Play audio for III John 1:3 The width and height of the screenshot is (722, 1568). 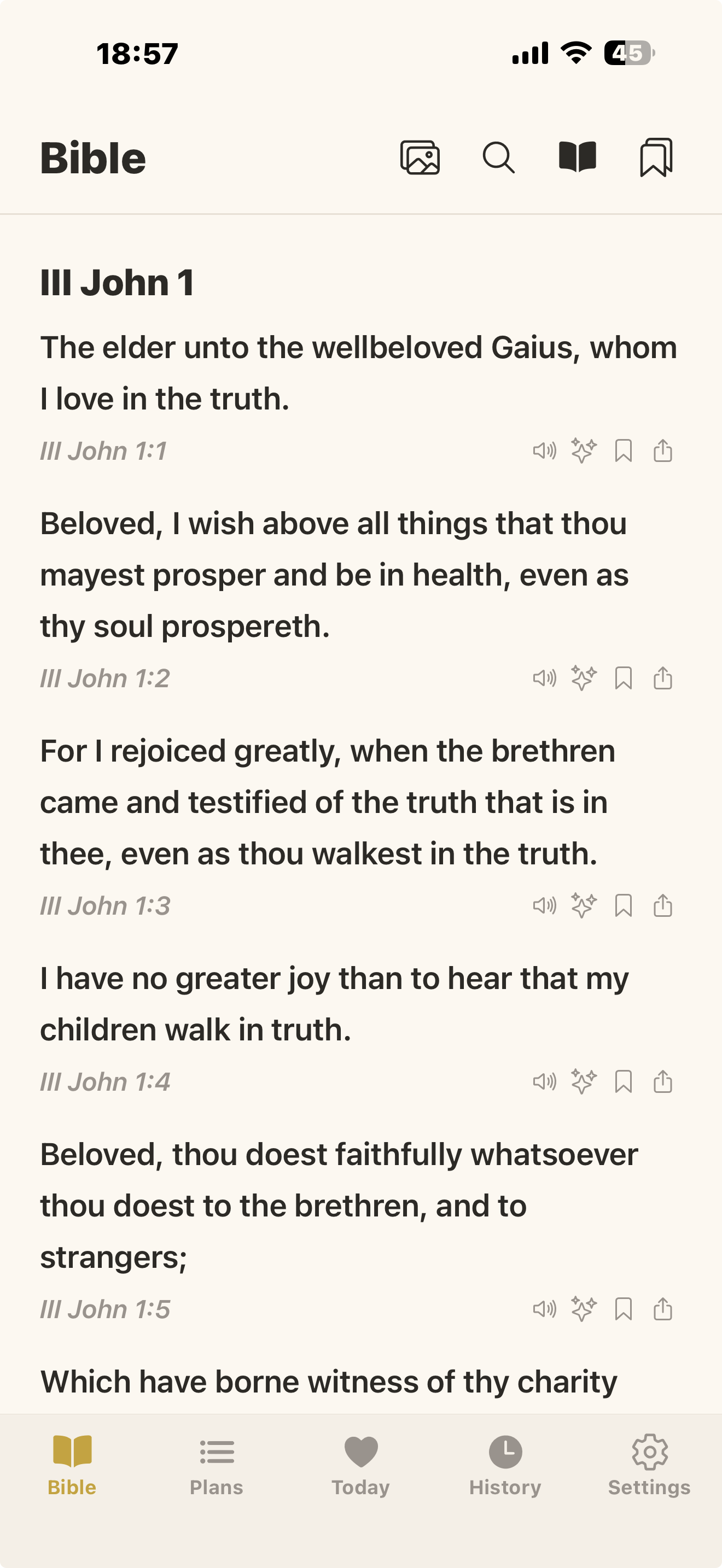point(544,906)
